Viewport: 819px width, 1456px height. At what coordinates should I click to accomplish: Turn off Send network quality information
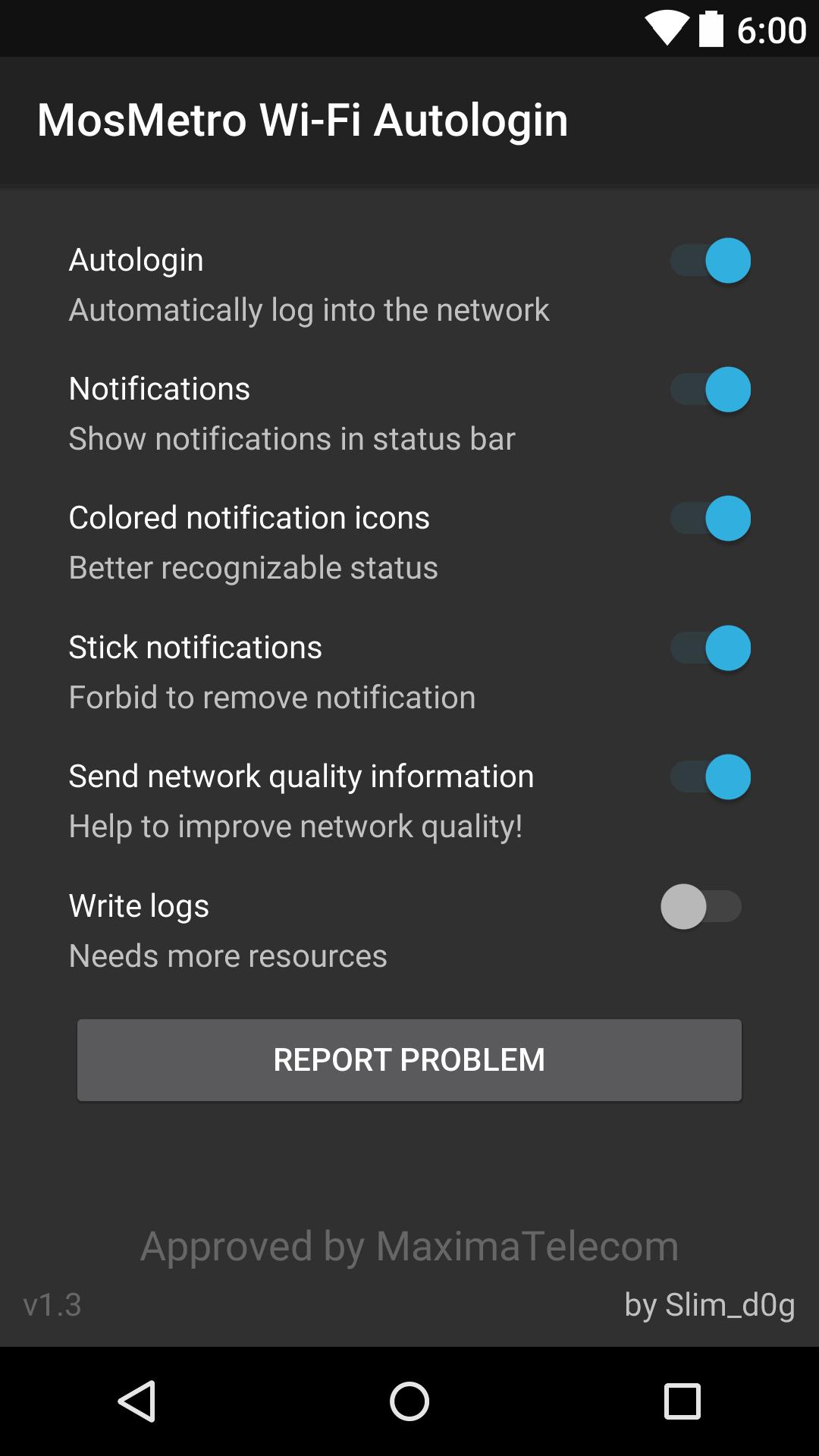coord(710,777)
